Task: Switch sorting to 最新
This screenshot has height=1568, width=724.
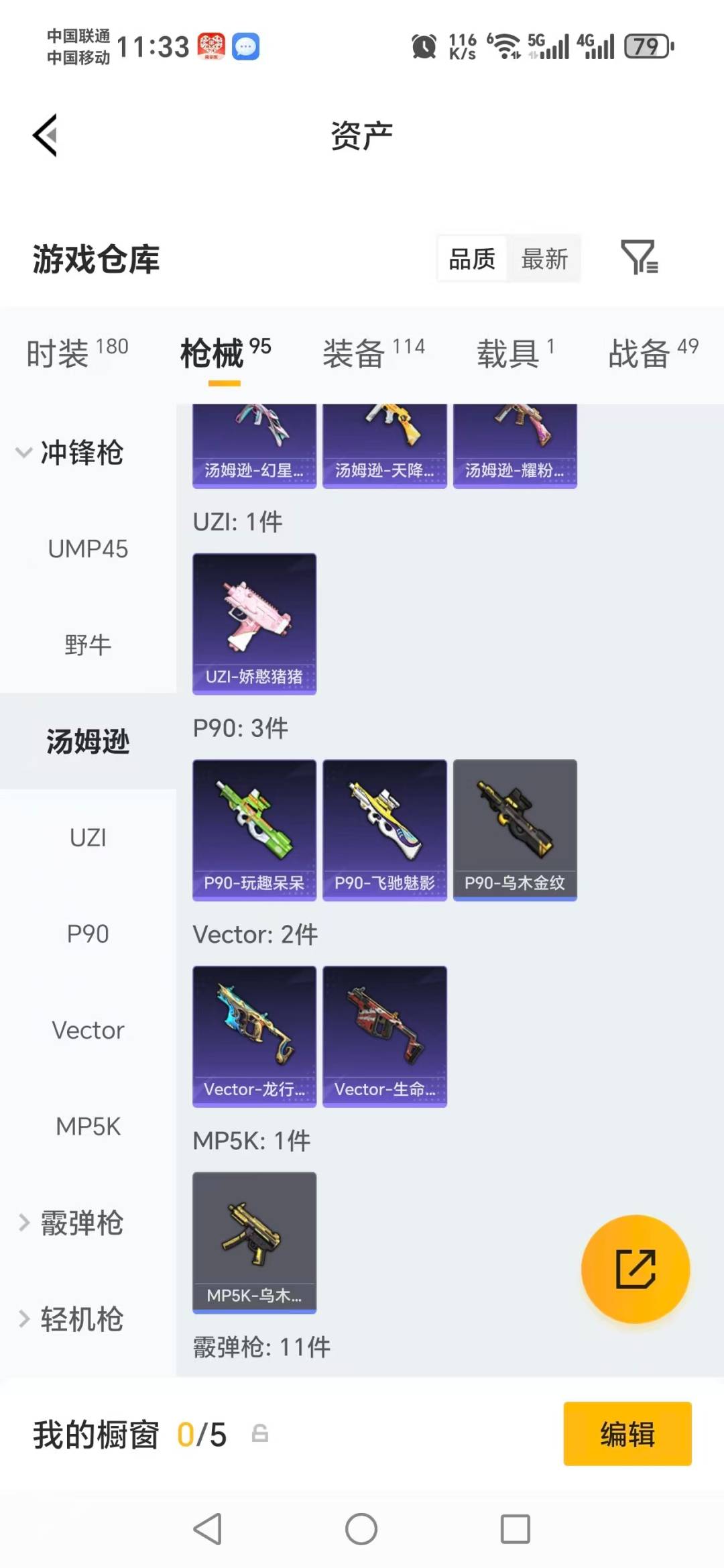Action: [545, 258]
